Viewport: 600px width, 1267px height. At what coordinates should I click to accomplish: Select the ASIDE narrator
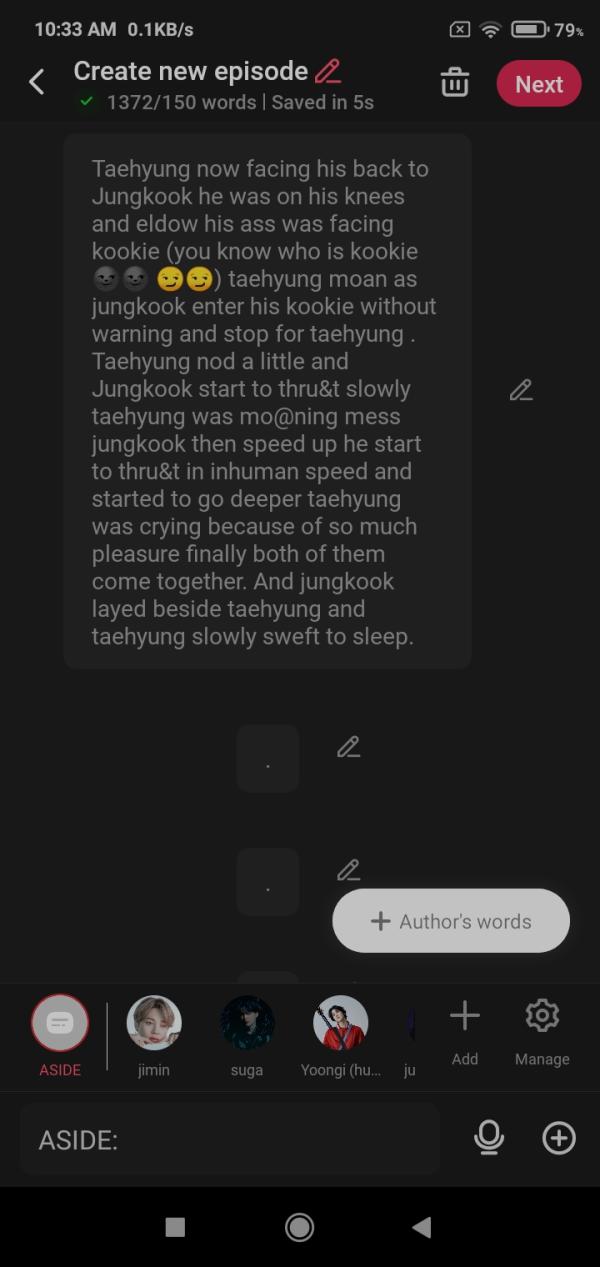tap(60, 1024)
